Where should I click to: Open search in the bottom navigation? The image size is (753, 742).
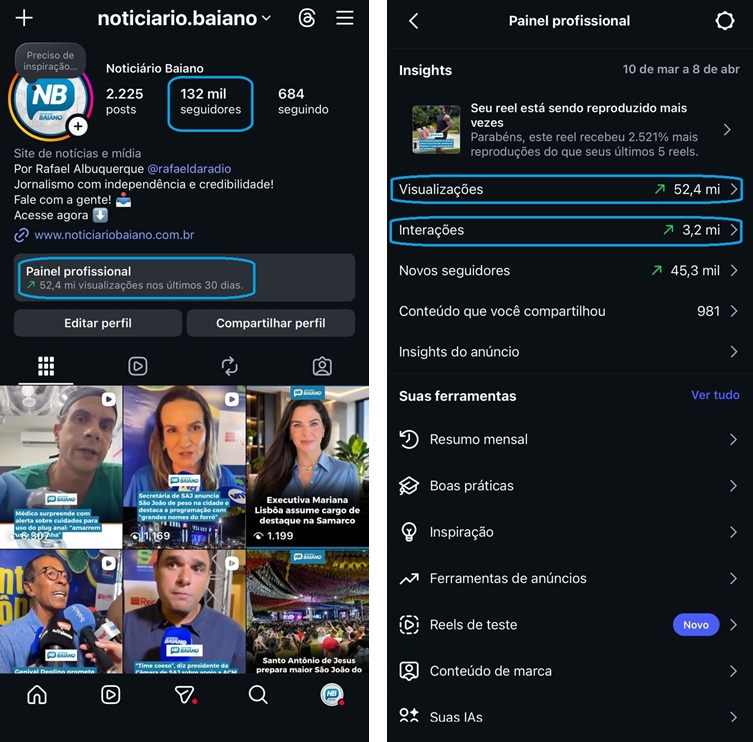(258, 694)
